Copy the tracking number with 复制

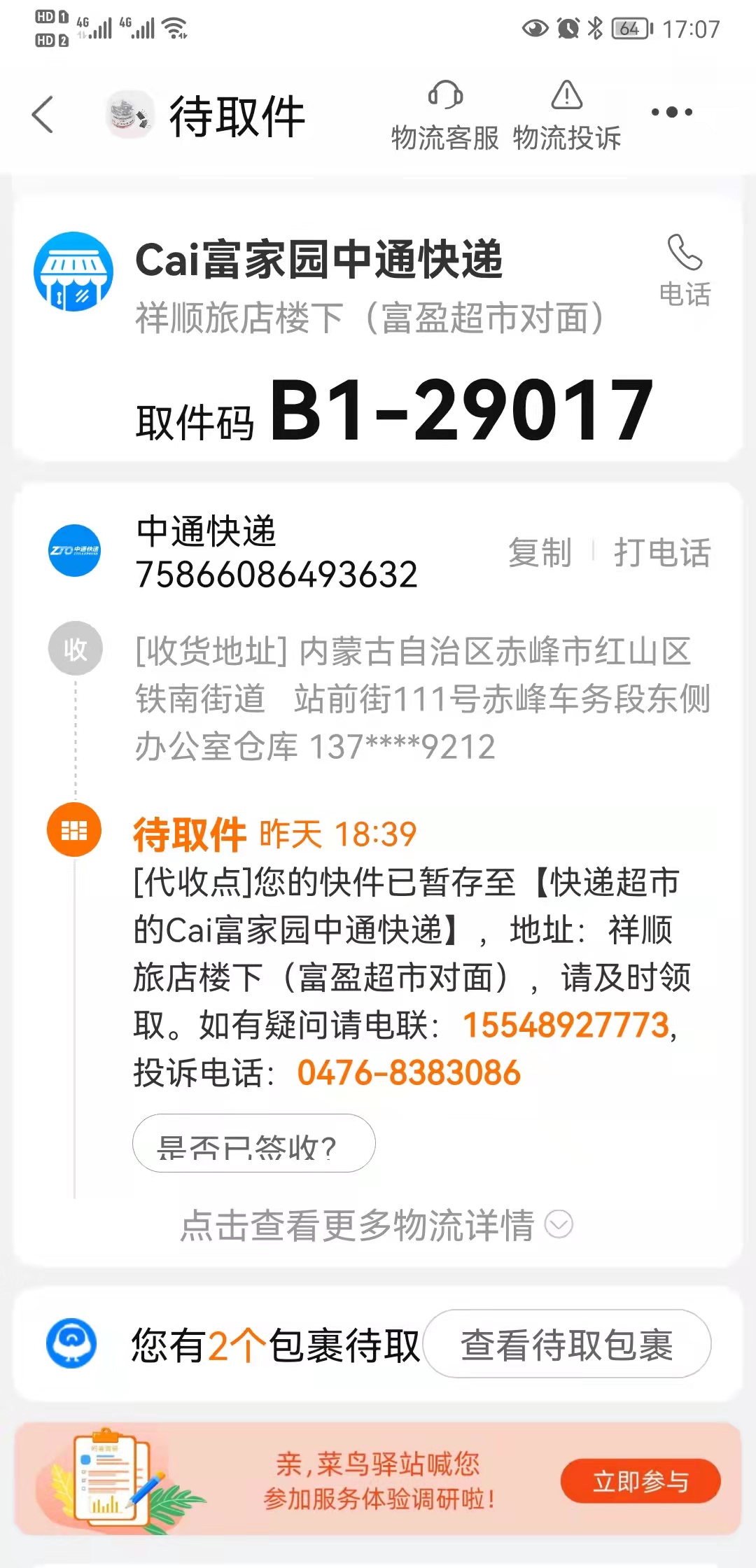(540, 552)
